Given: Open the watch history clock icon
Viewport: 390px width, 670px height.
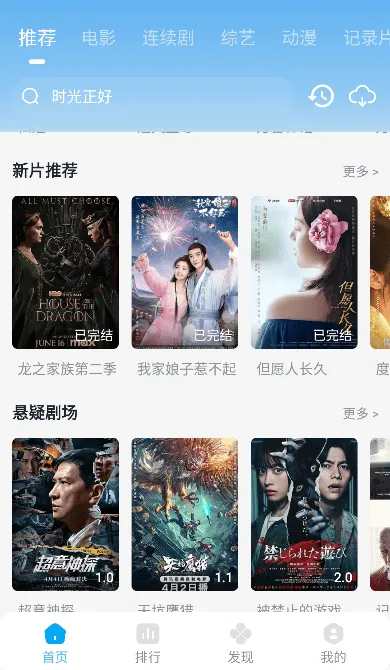Looking at the screenshot, I should [x=321, y=96].
